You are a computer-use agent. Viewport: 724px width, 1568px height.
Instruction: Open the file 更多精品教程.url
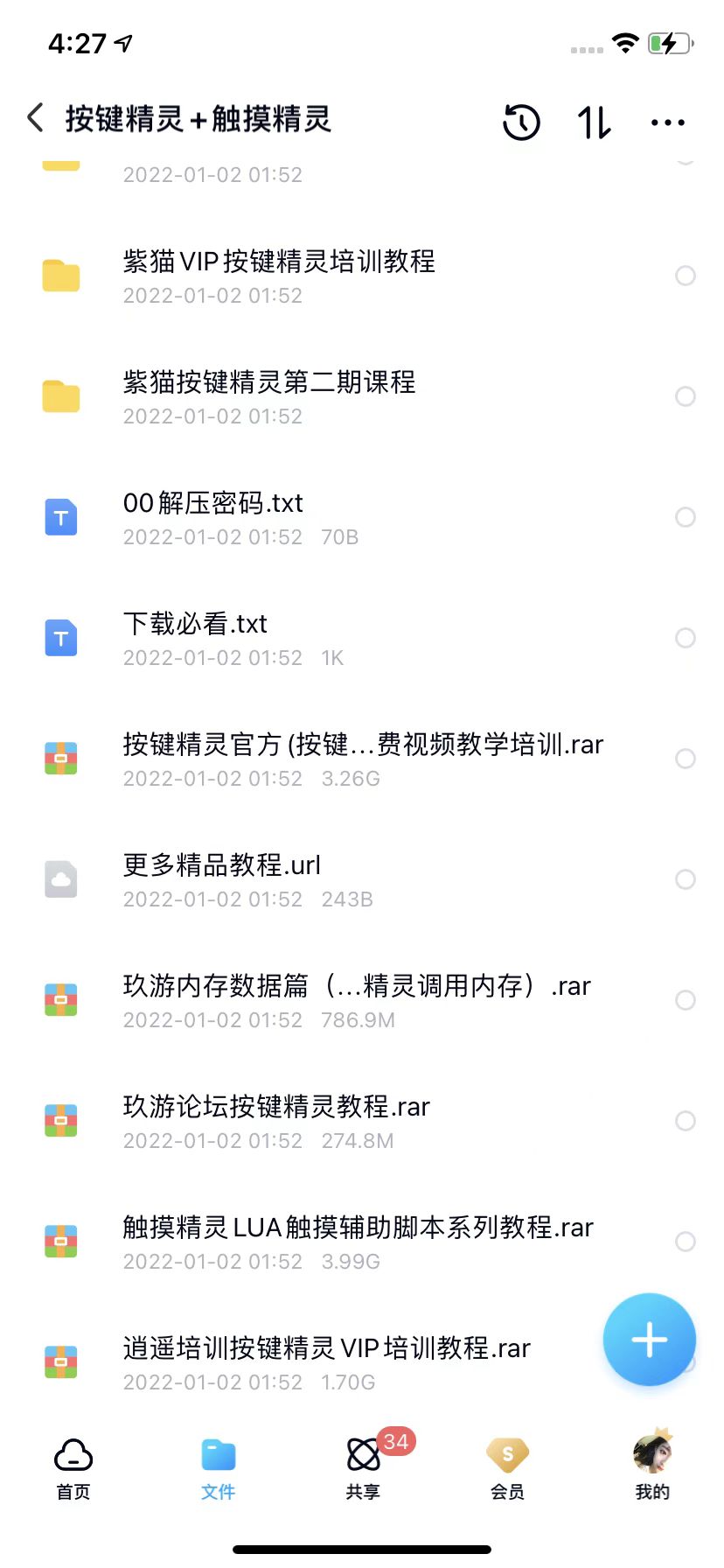[222, 879]
